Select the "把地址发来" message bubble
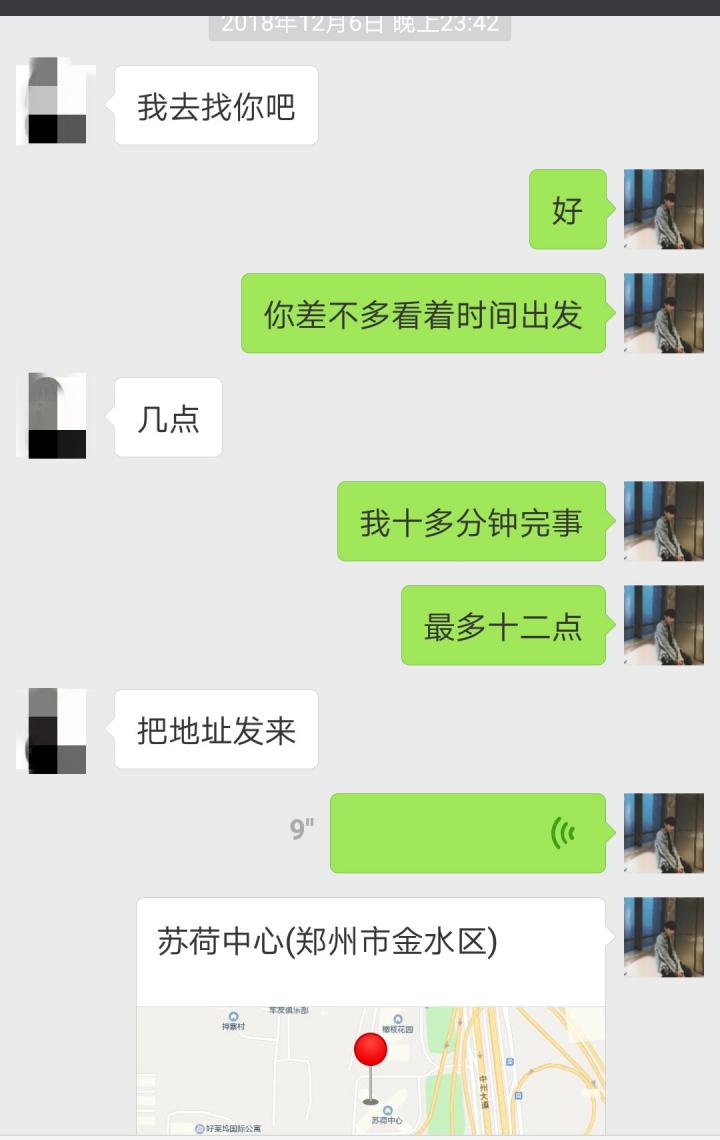Viewport: 720px width, 1140px height. coord(216,730)
